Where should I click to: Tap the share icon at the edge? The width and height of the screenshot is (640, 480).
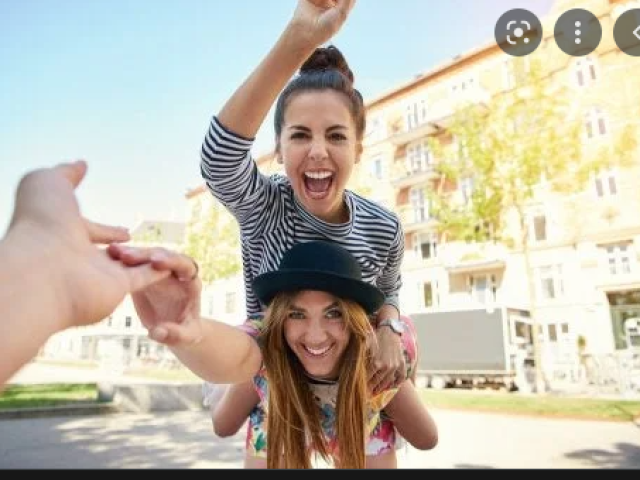click(x=630, y=32)
